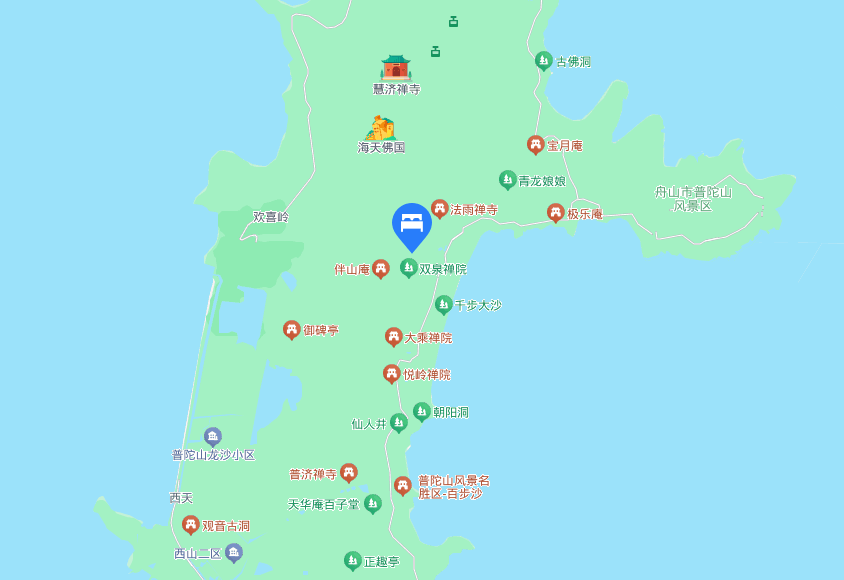Image resolution: width=844 pixels, height=580 pixels.
Task: Open the 朝阳洞 marker
Action: click(422, 411)
